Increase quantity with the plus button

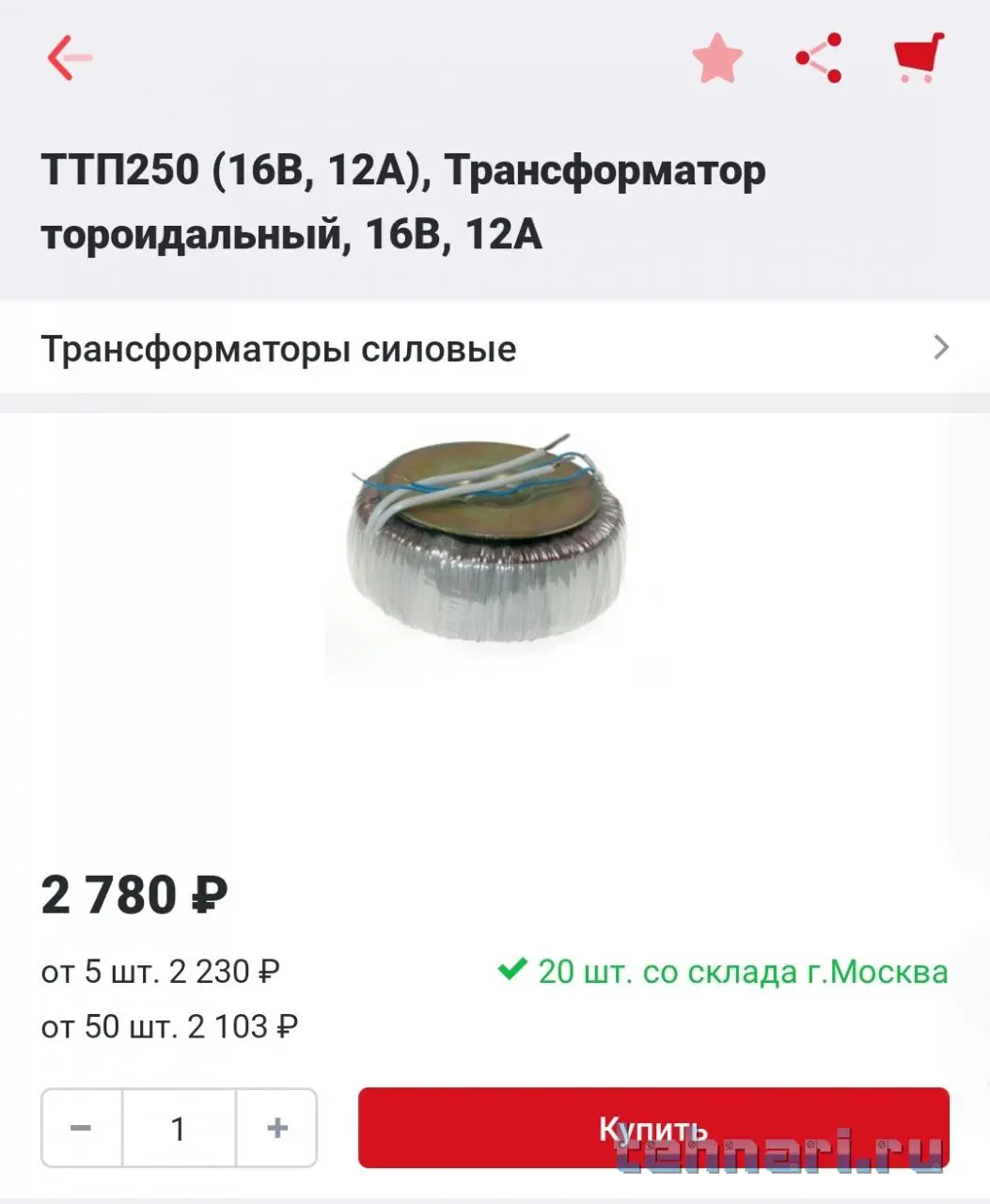point(276,1128)
